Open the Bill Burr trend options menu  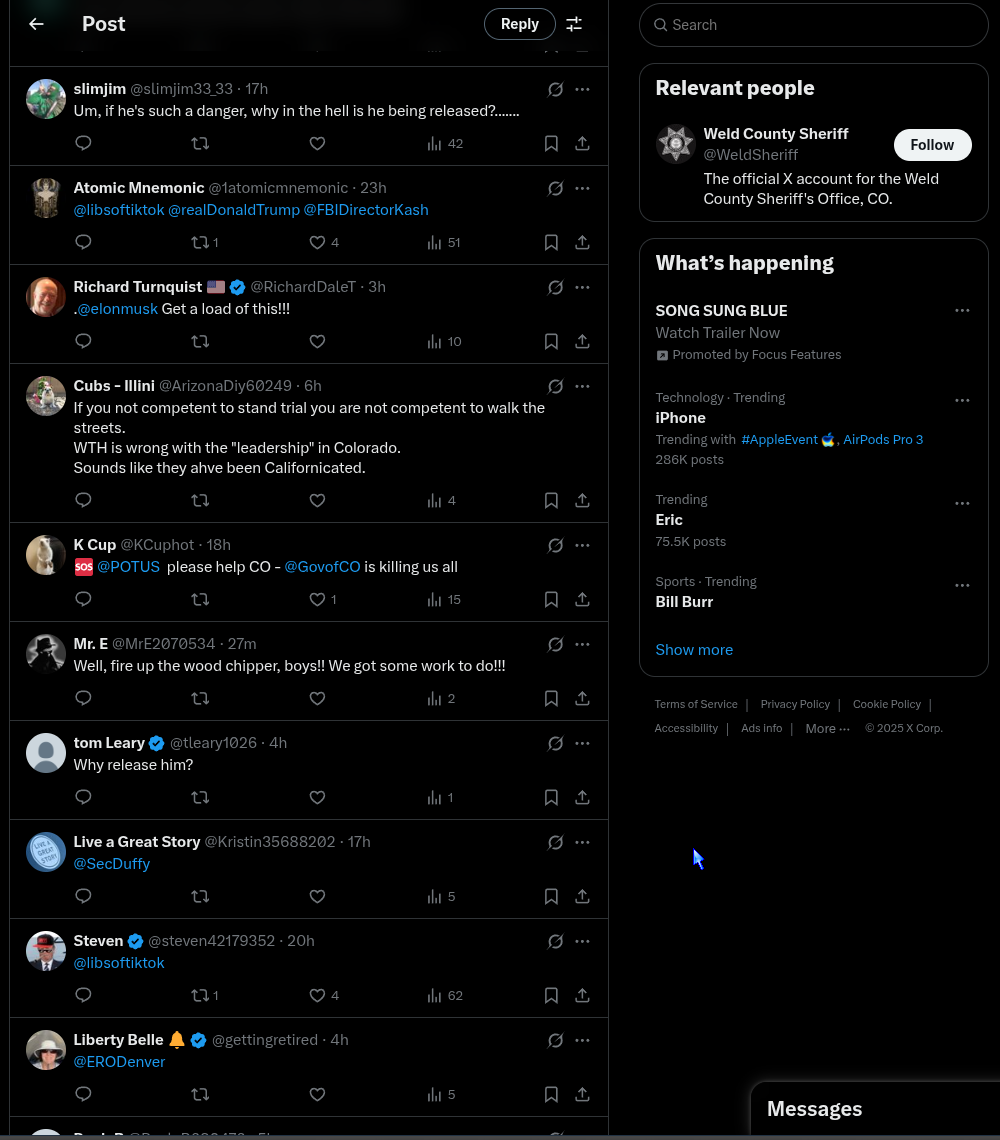coord(962,585)
